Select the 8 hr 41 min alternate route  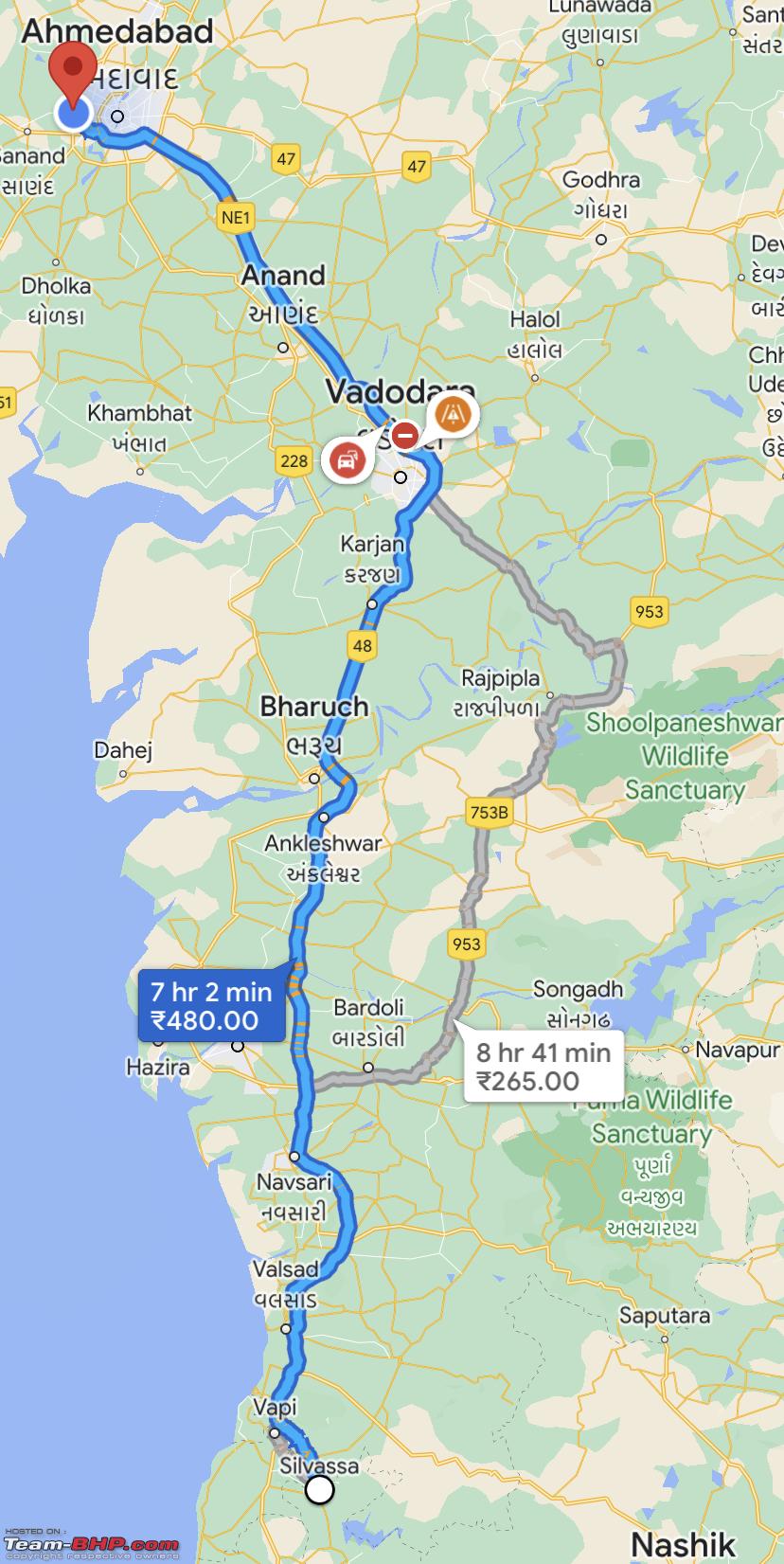[x=543, y=1066]
